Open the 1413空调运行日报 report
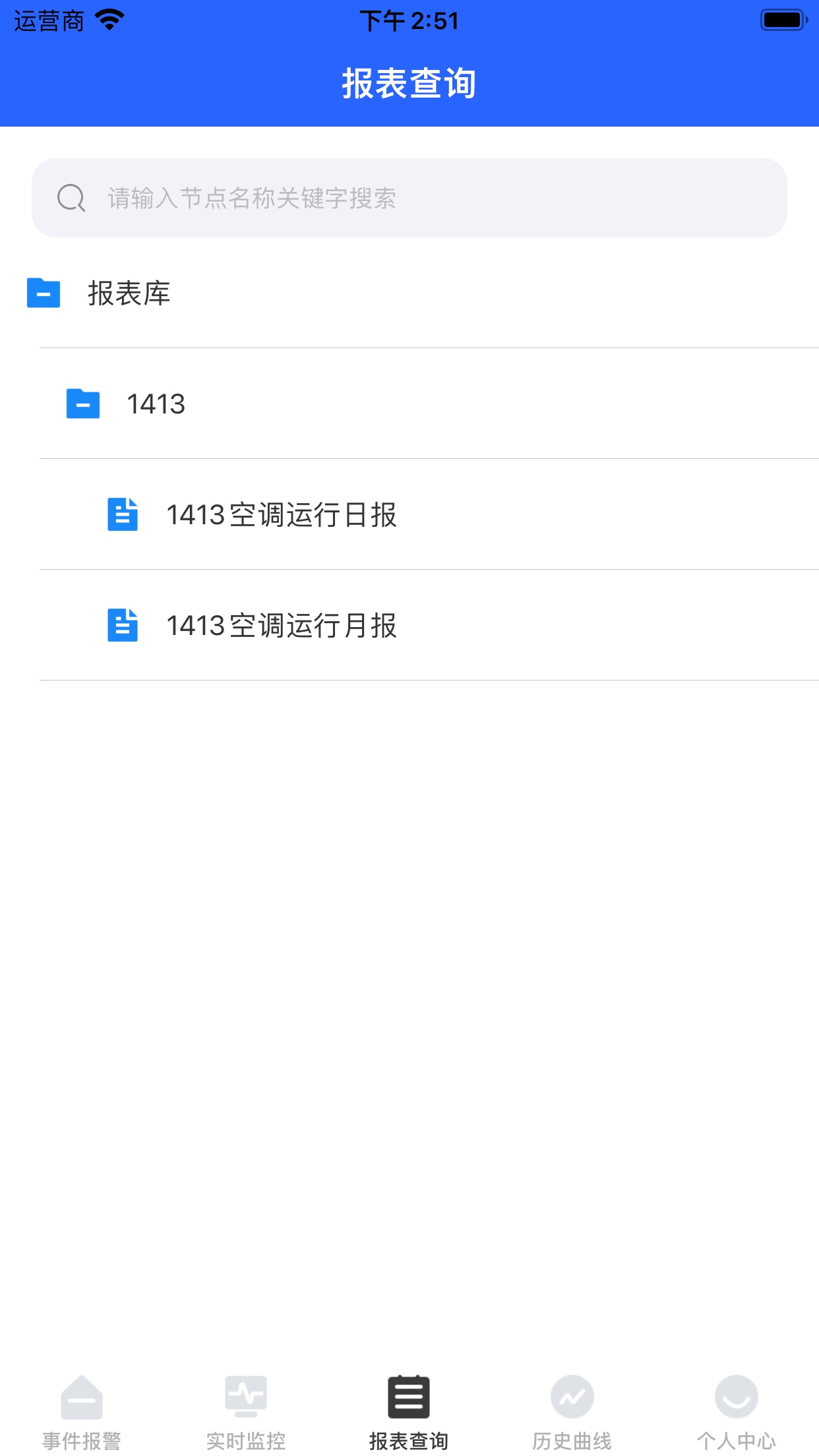 pos(281,514)
